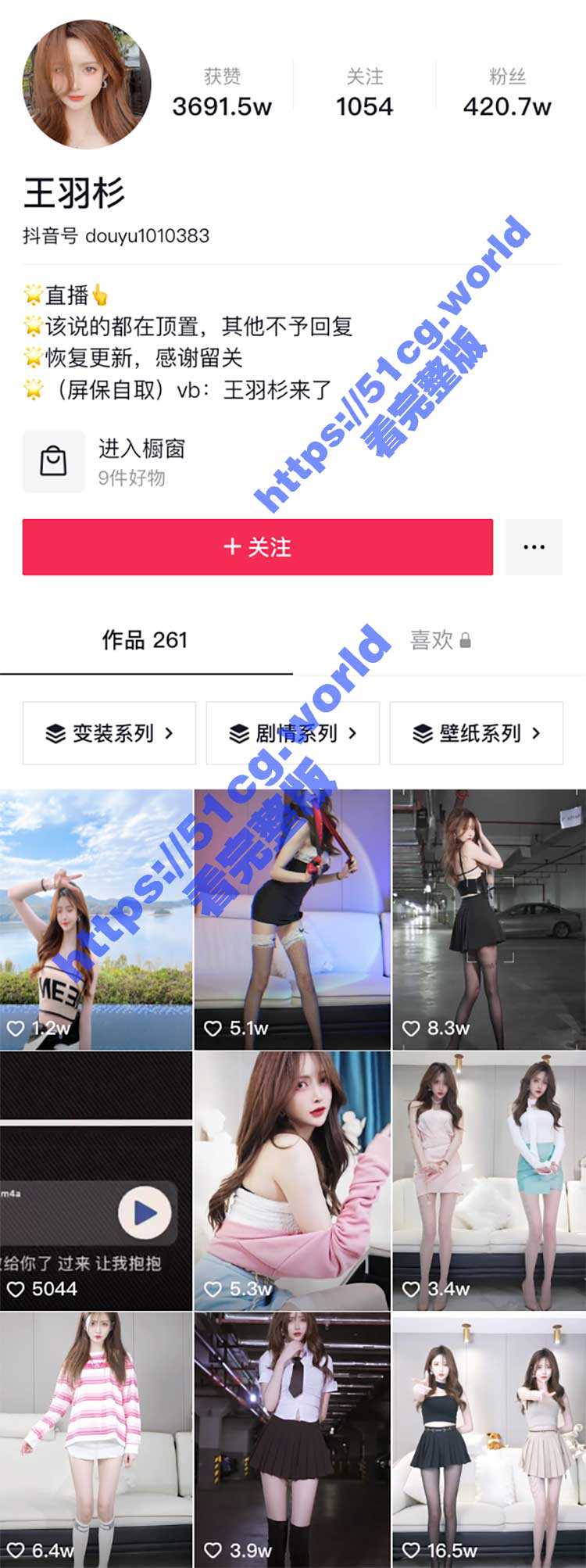Play the video with 3.9w likes
The image size is (586, 1568).
(x=292, y=1440)
